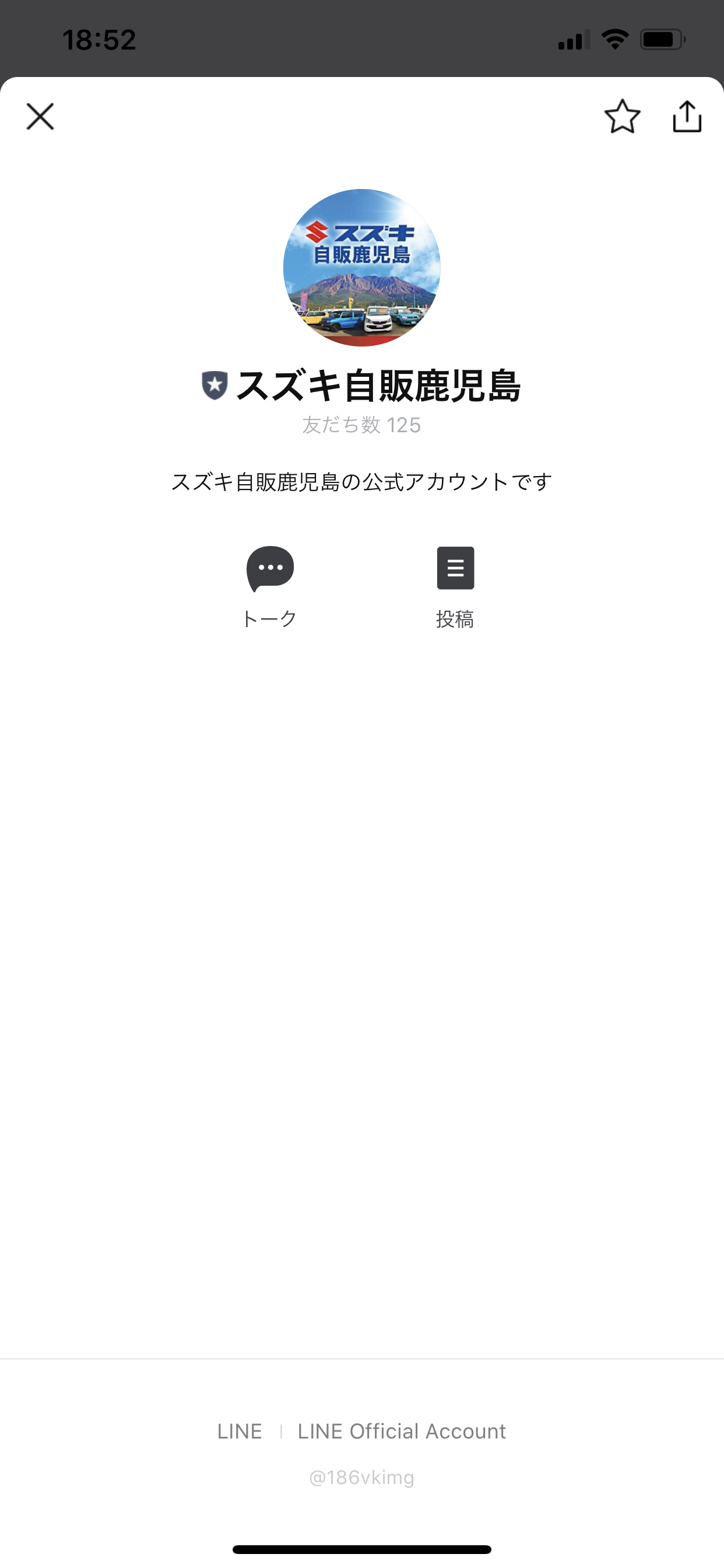This screenshot has width=724, height=1568.
Task: View the account's 投稿 posts
Action: coord(455,587)
